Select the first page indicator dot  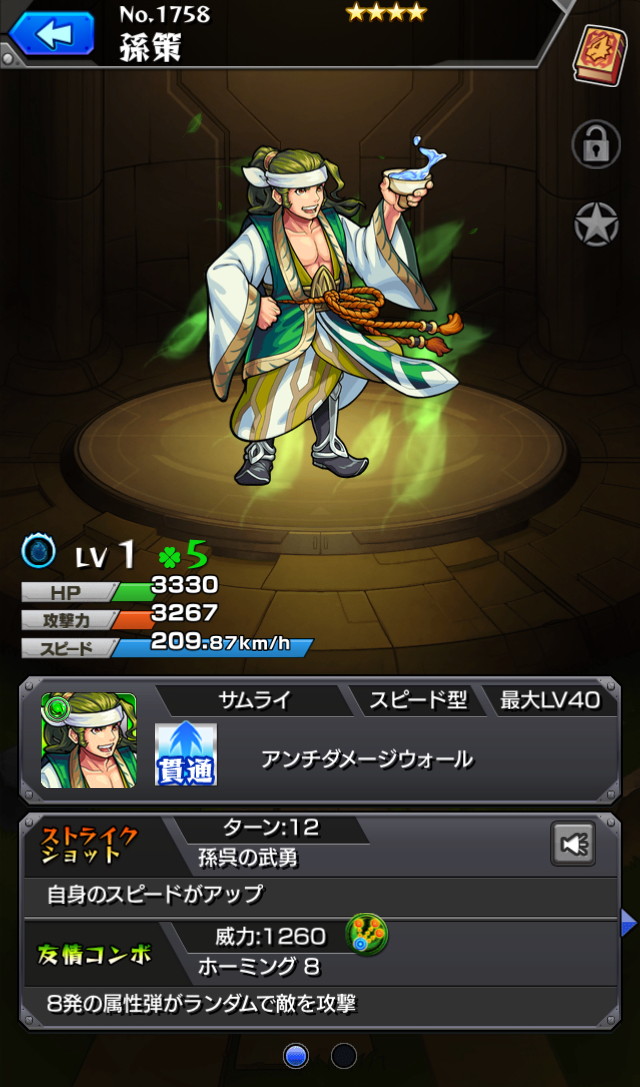(x=296, y=1056)
